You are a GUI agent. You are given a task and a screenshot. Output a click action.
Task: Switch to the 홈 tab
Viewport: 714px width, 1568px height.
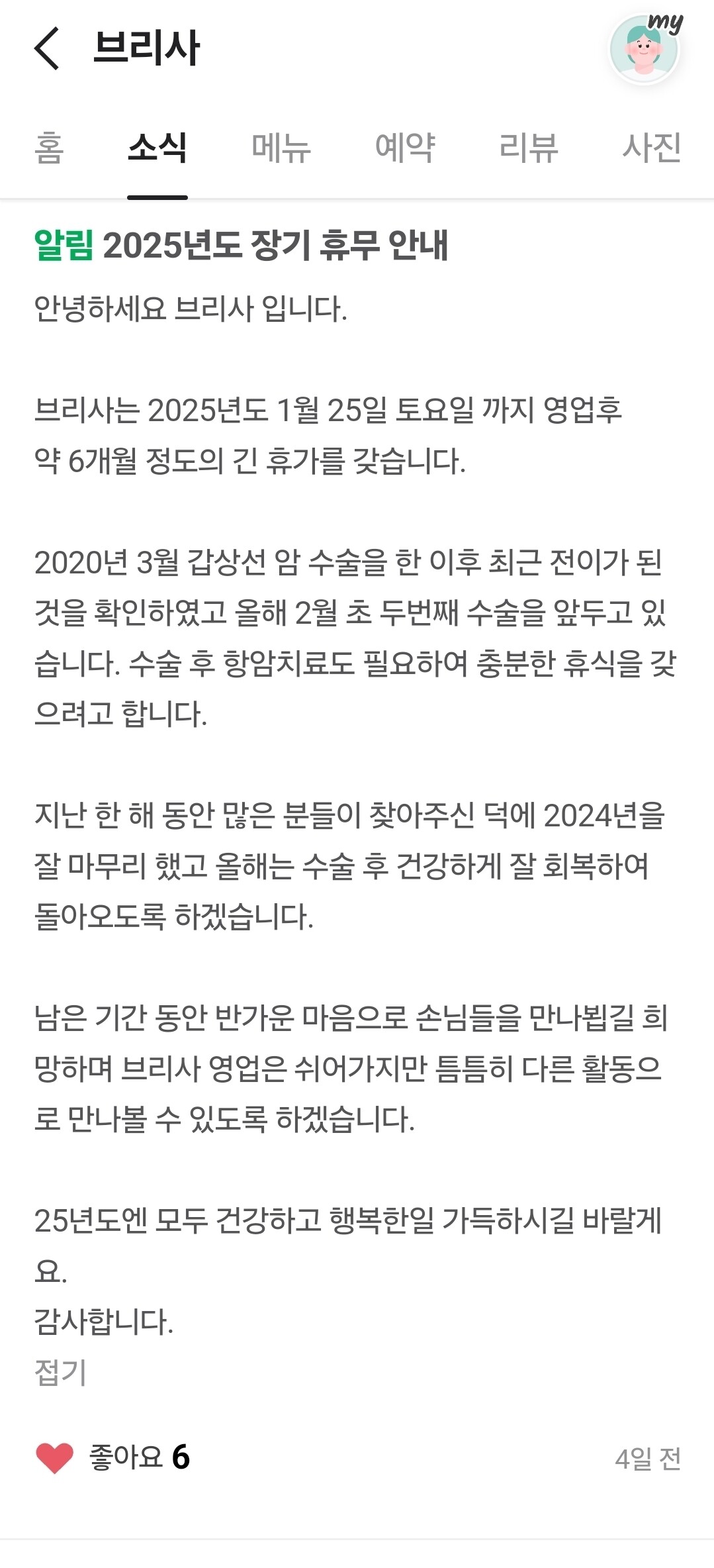tap(50, 147)
